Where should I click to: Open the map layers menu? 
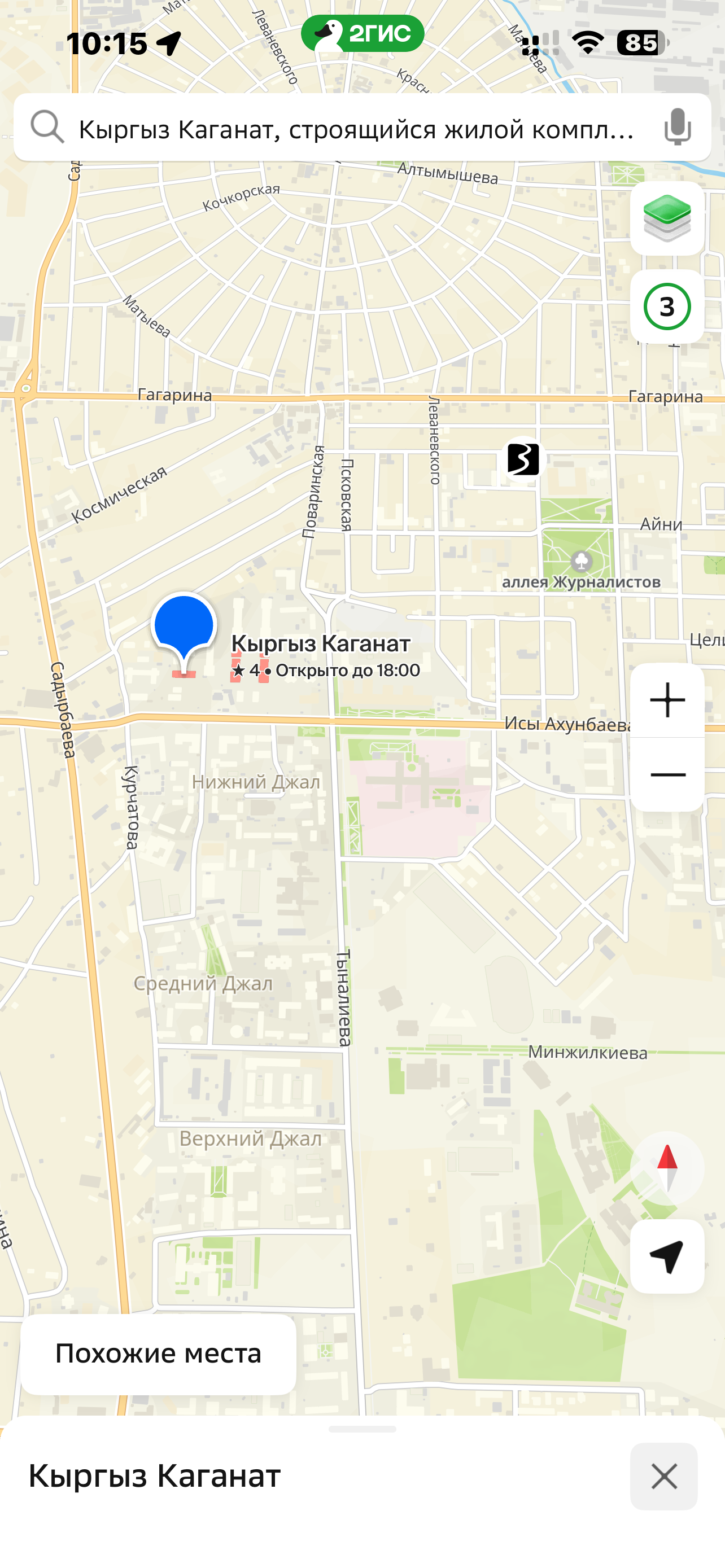coord(667,218)
